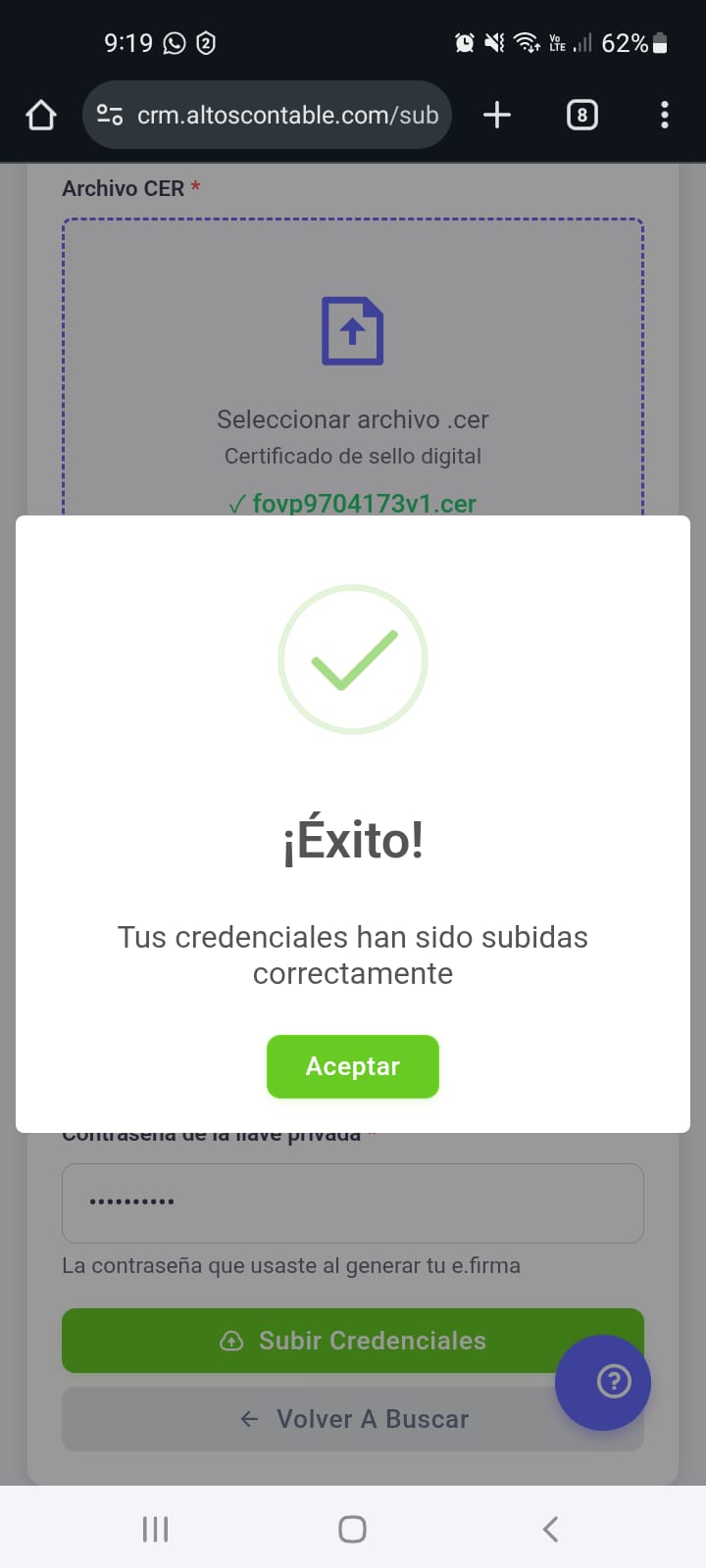706x1568 pixels.
Task: Go to the browser home page
Action: [41, 116]
